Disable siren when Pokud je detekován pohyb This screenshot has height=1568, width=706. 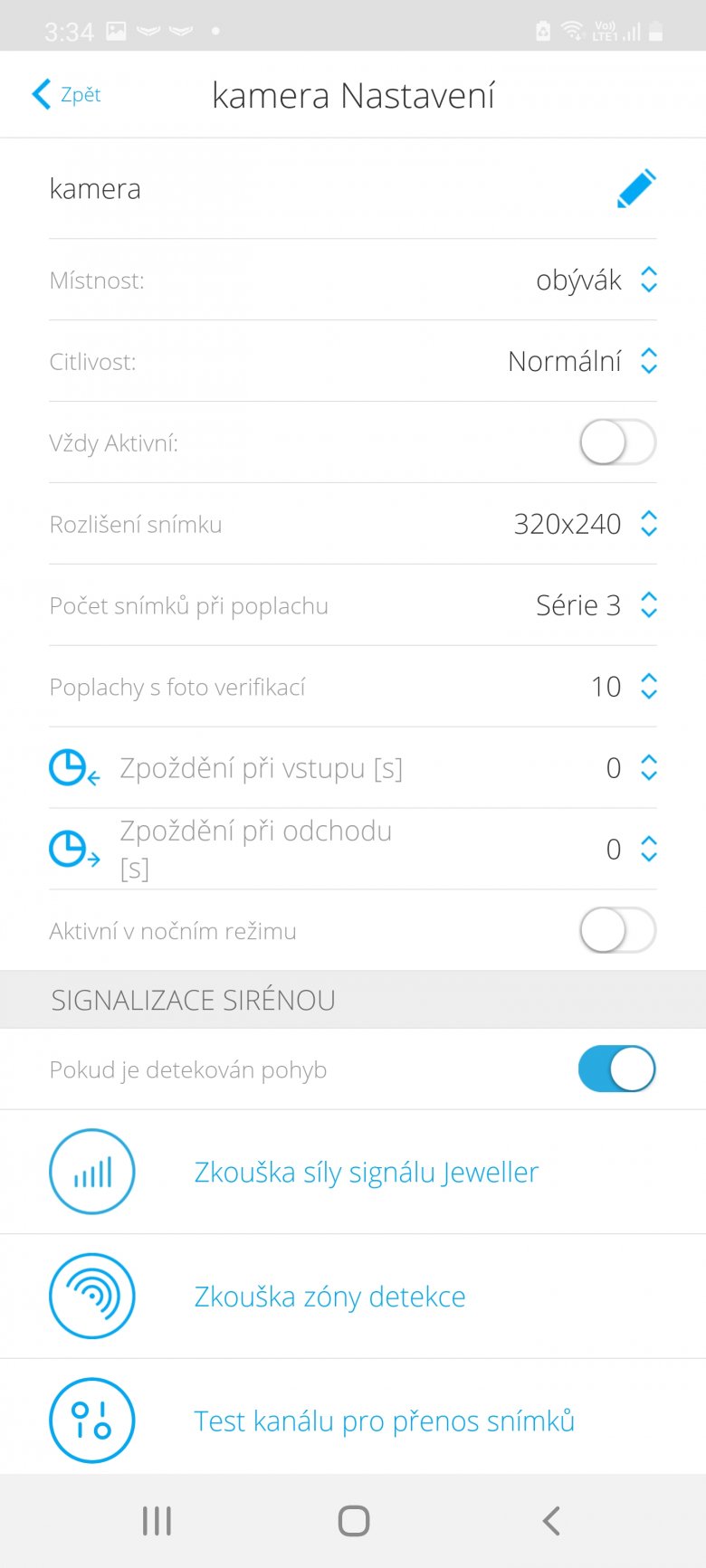tap(617, 1069)
